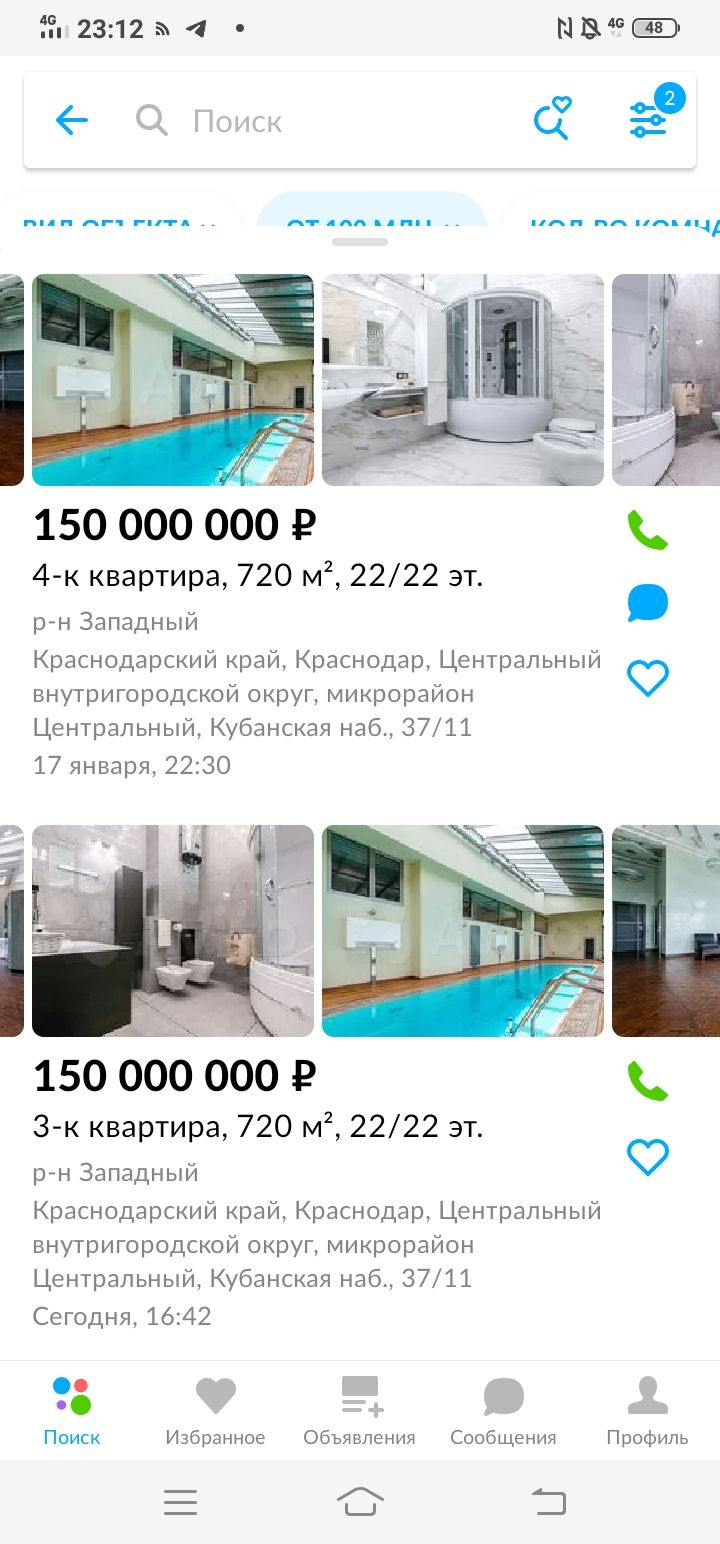Open the 4-к квартира, 720 м² listing
Screen dimensions: 720x1544
click(x=258, y=576)
